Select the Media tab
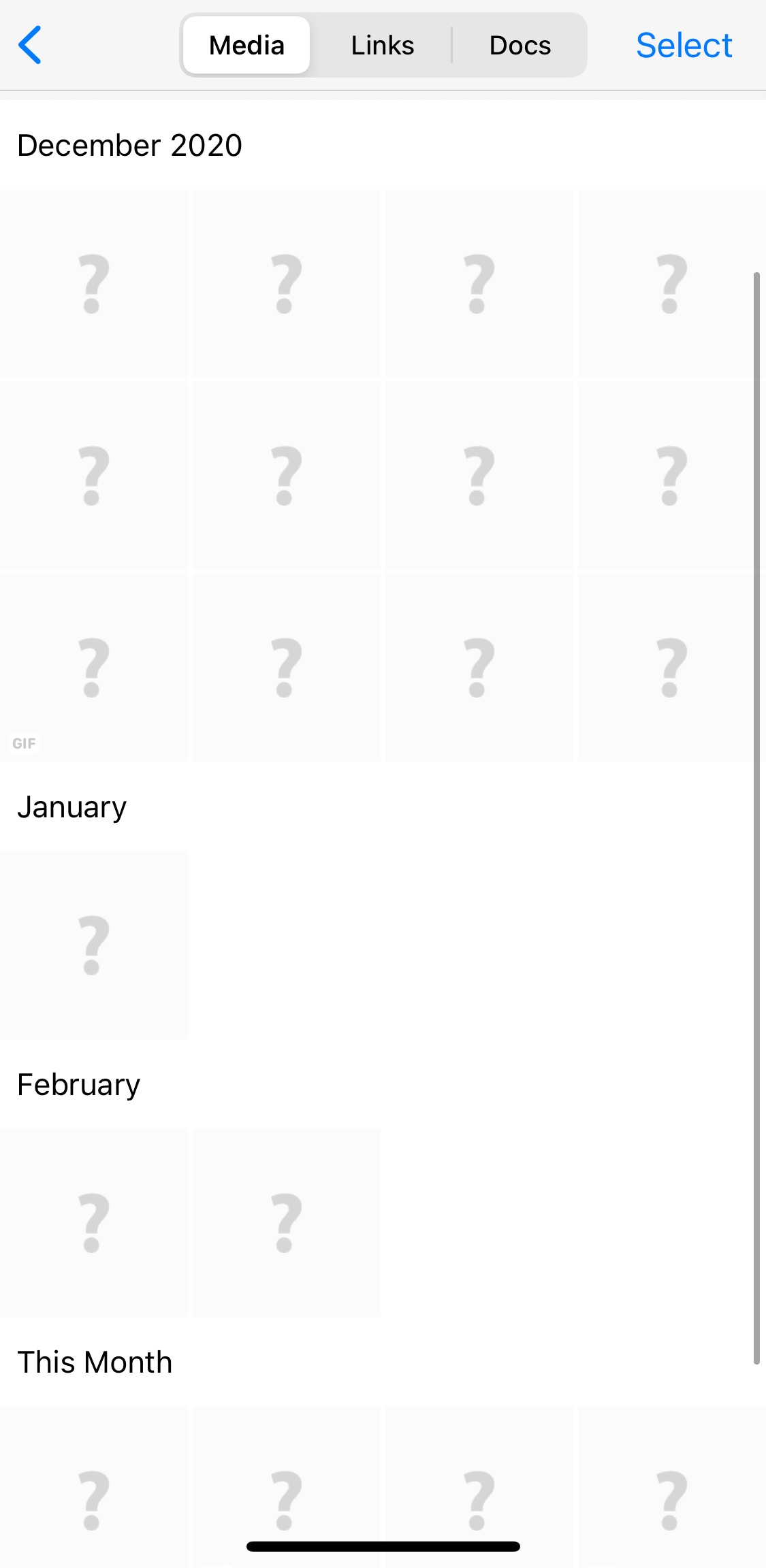This screenshot has width=766, height=1568. pyautogui.click(x=246, y=46)
